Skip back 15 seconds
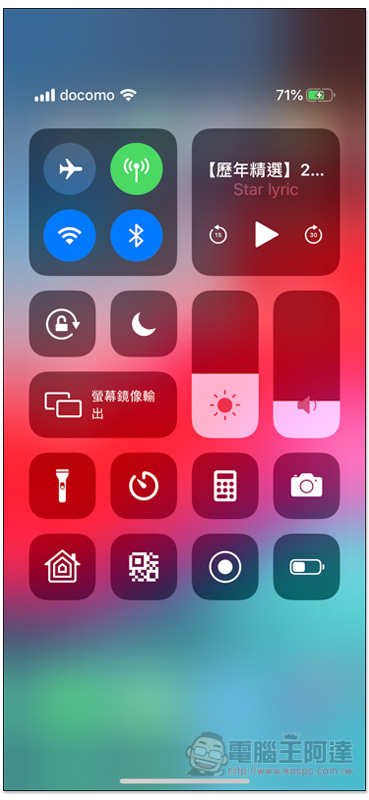 218,235
